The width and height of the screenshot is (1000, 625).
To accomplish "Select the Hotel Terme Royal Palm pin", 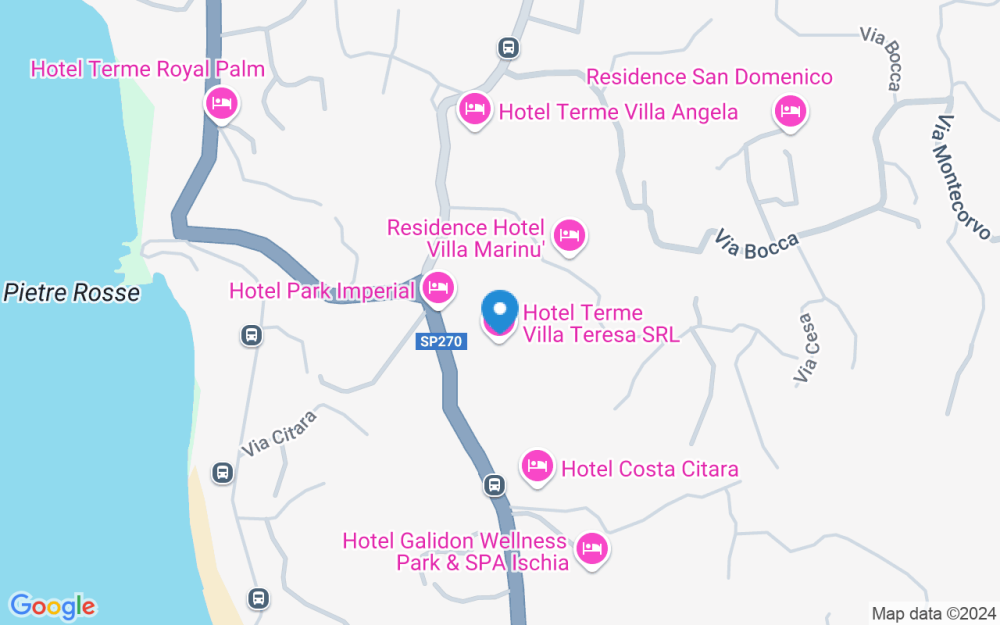I will coord(221,105).
